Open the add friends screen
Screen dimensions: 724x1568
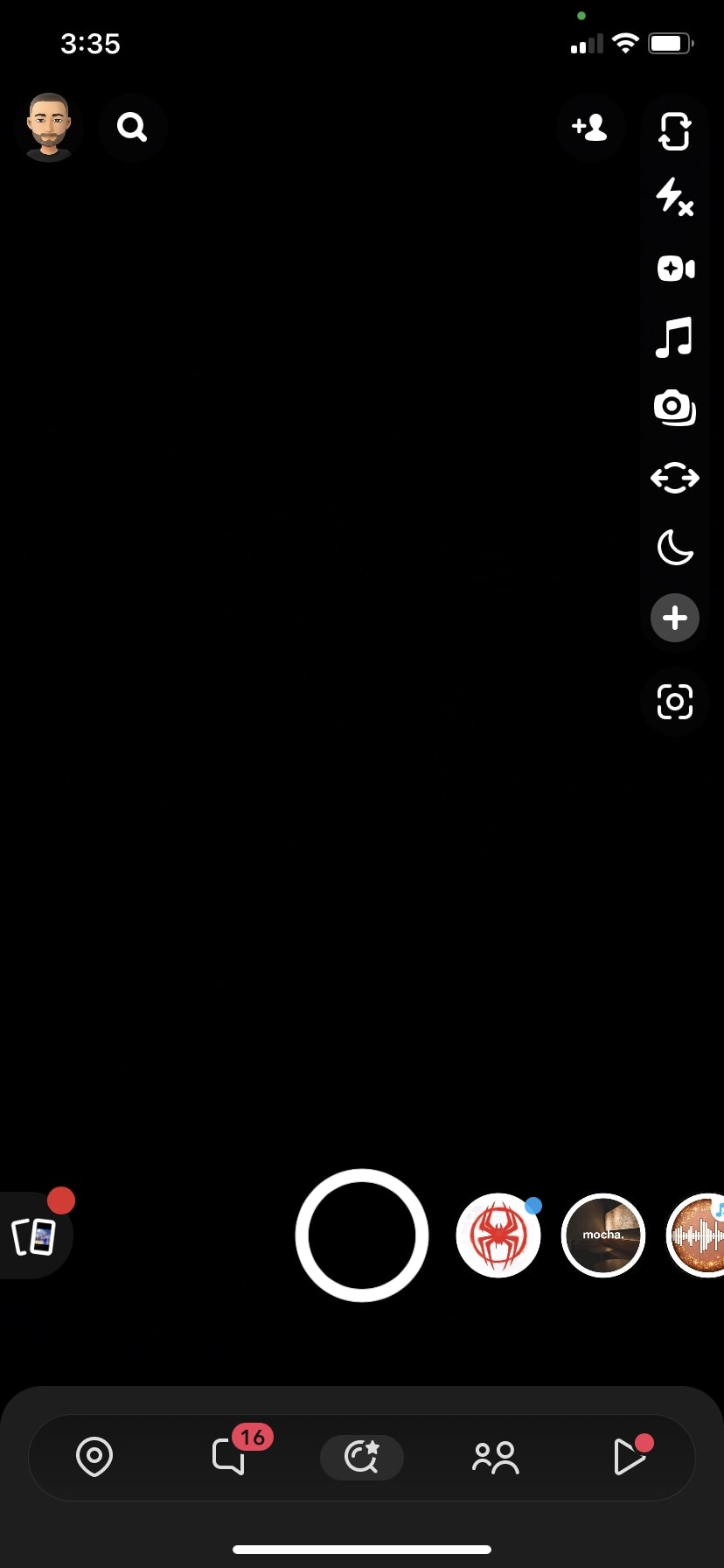[590, 129]
